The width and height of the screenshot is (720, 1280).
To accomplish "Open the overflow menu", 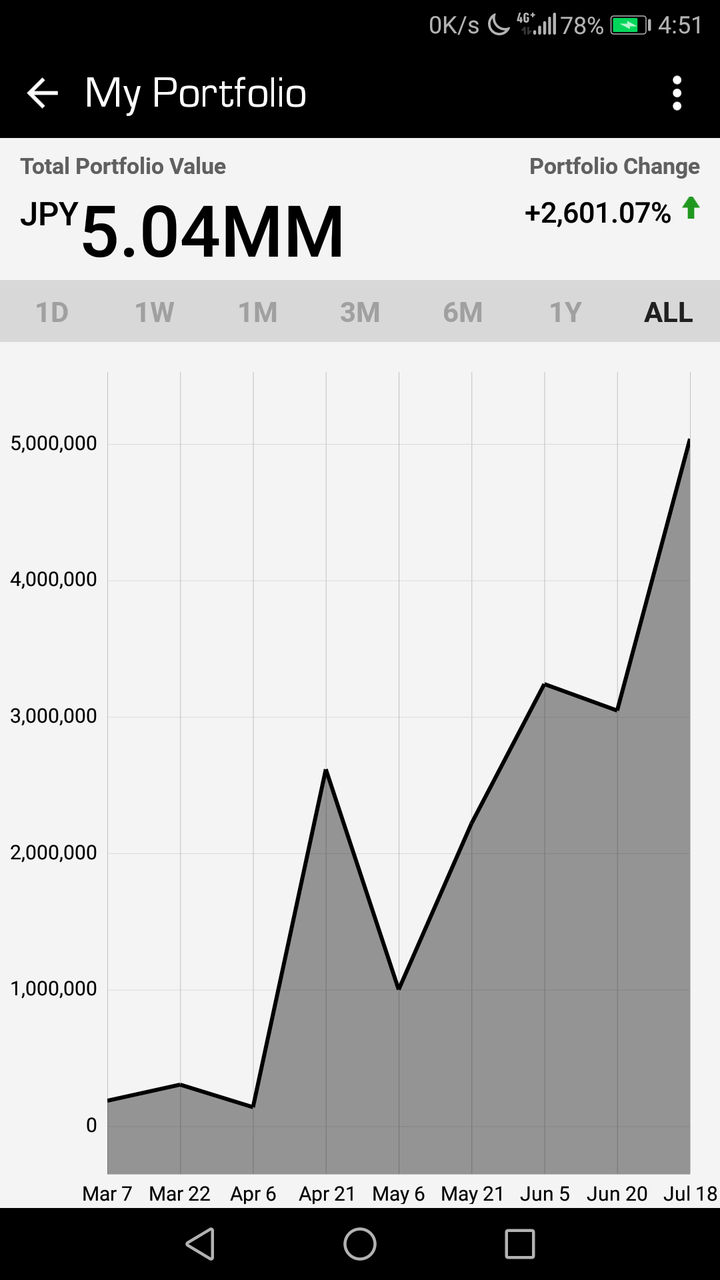I will (x=677, y=93).
